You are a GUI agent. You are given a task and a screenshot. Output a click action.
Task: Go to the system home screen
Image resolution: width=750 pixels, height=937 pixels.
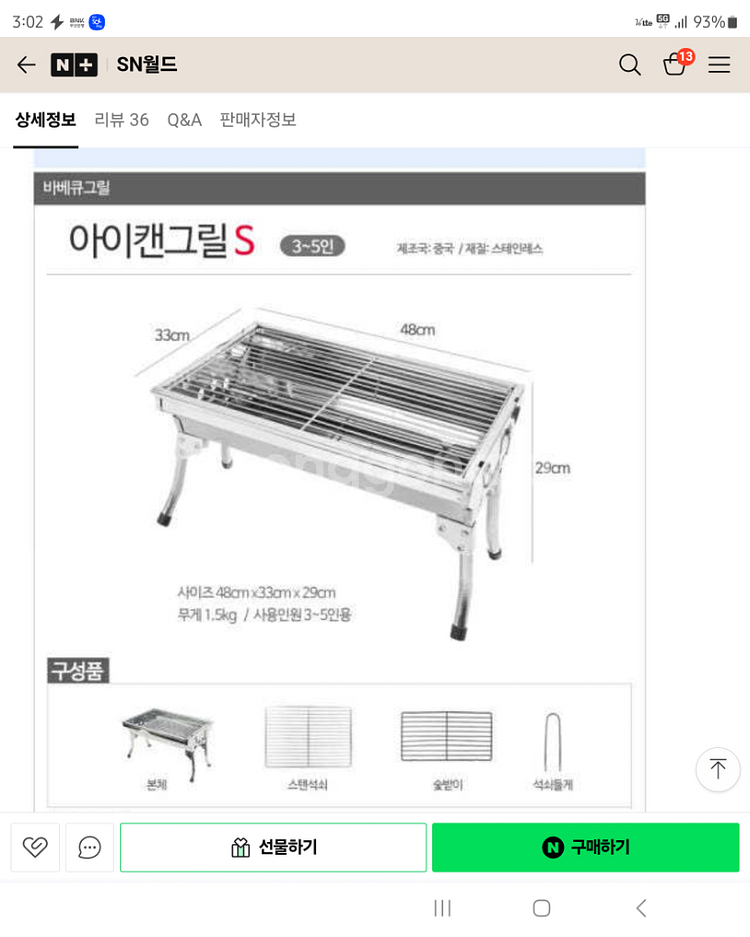541,908
